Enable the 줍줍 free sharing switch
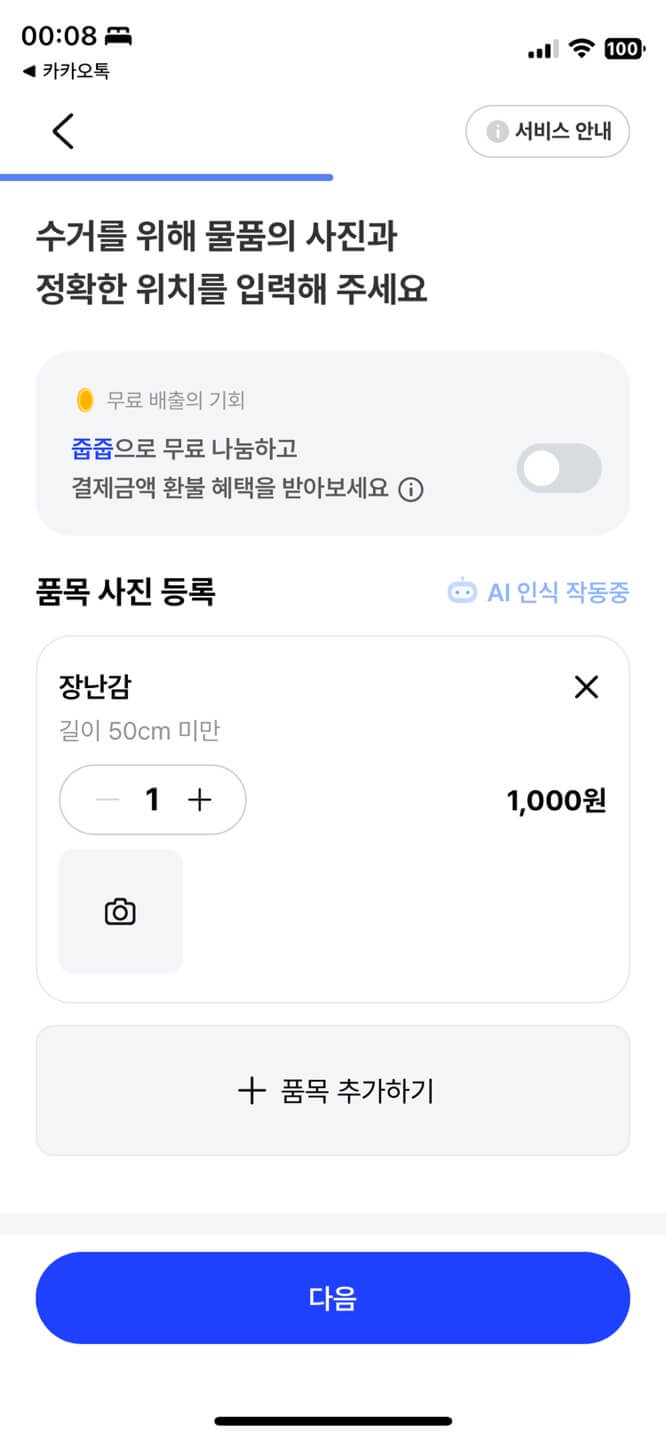 (559, 469)
